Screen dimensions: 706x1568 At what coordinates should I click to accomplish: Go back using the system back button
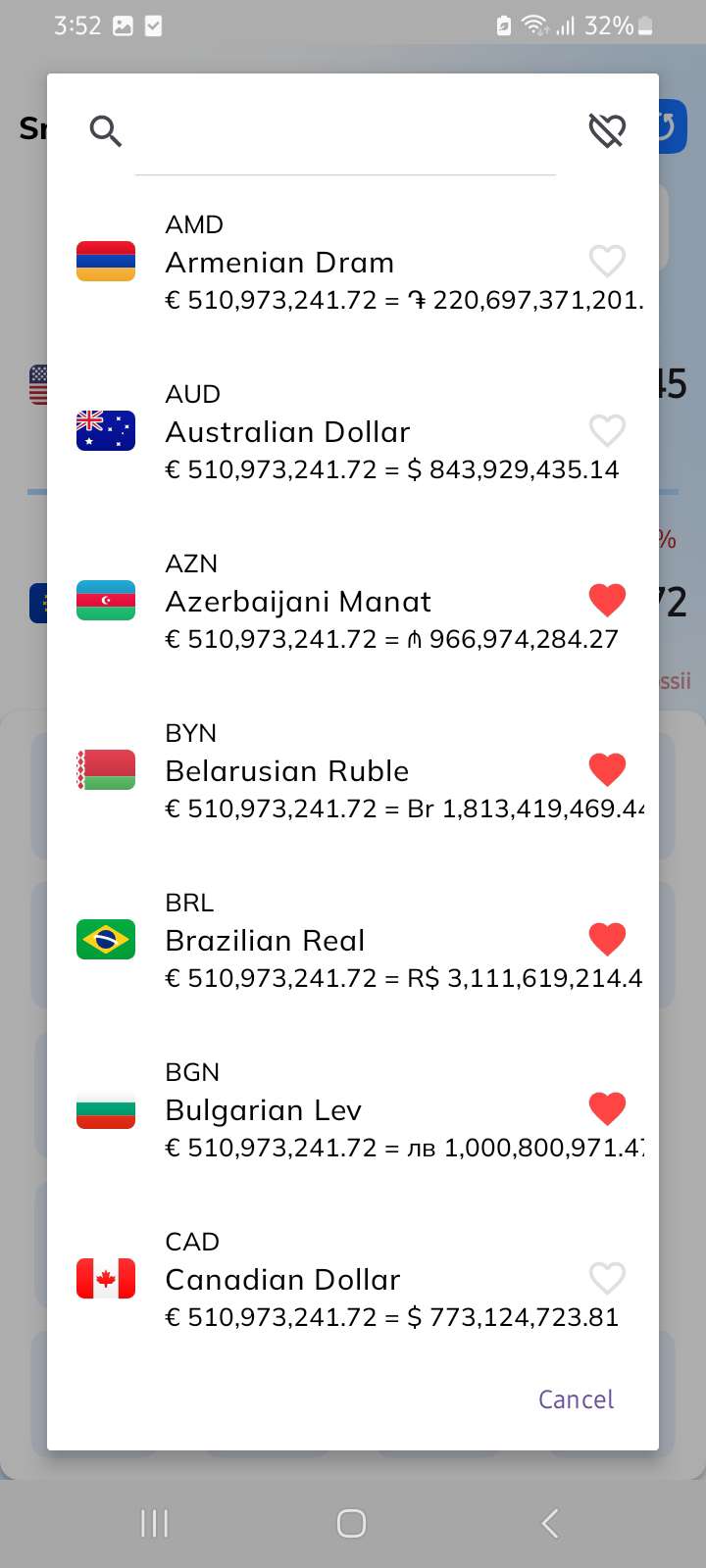(x=550, y=1523)
